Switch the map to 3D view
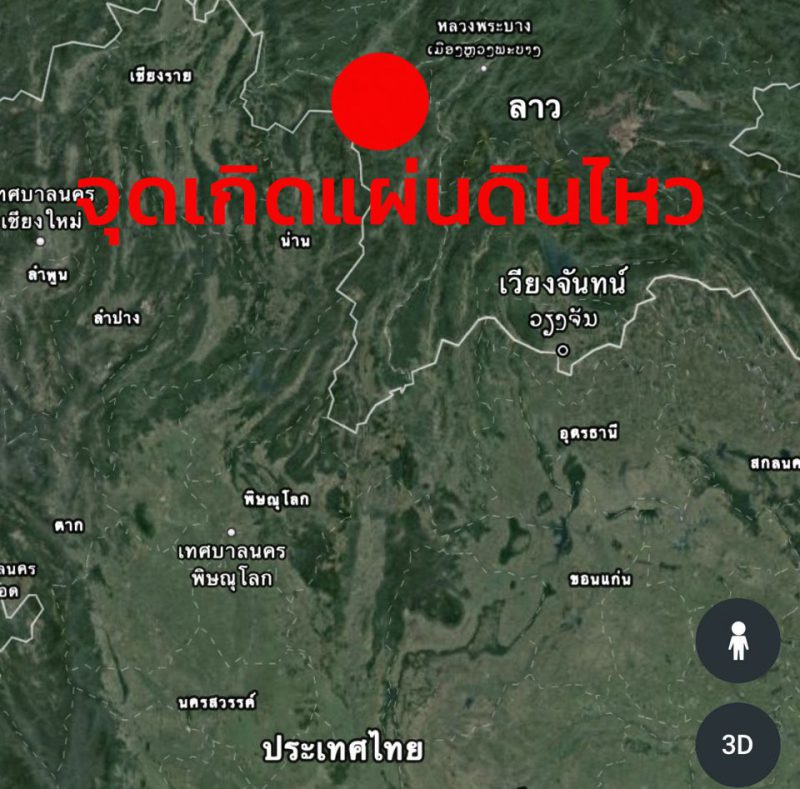 pos(738,745)
